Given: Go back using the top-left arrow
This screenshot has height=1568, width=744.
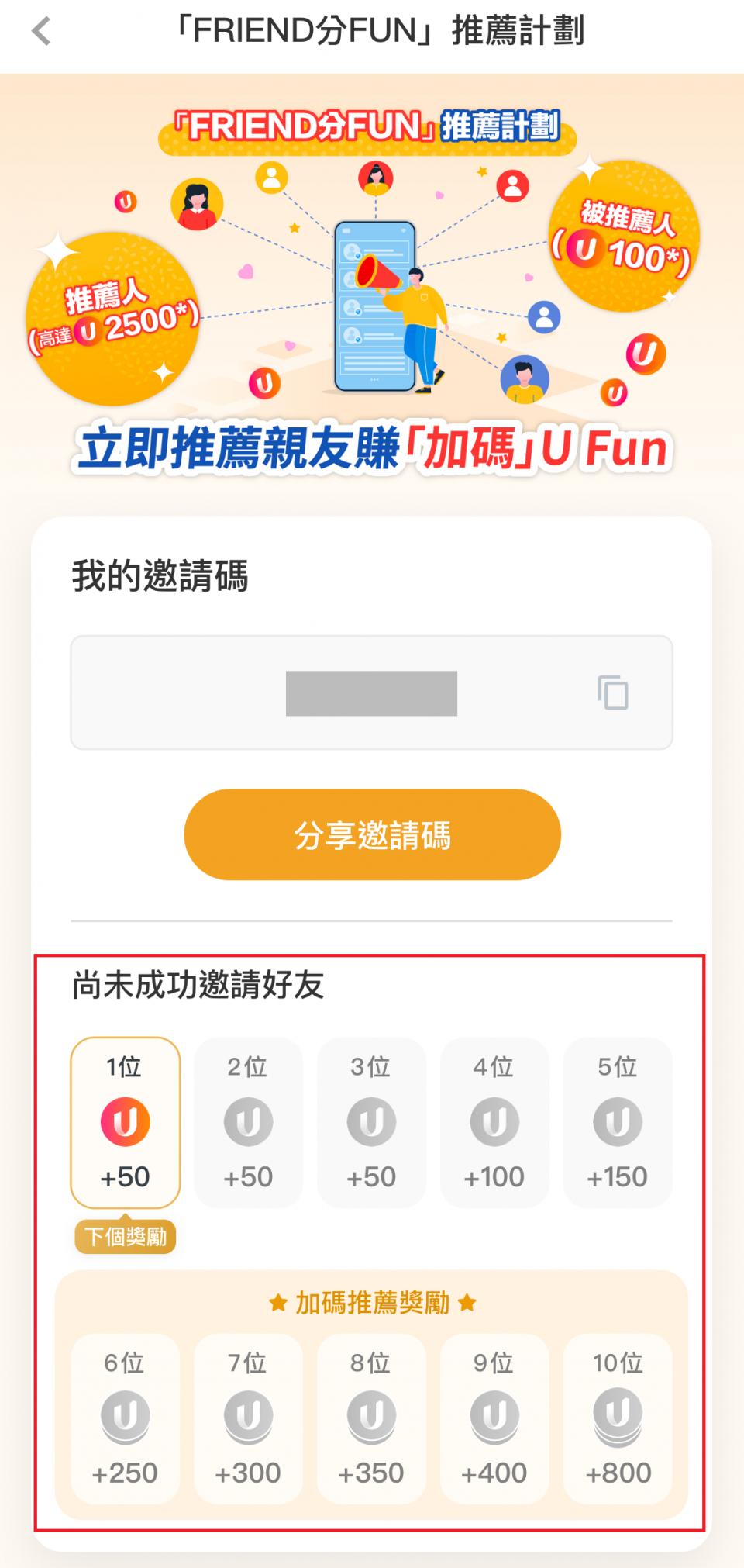Looking at the screenshot, I should tap(41, 32).
